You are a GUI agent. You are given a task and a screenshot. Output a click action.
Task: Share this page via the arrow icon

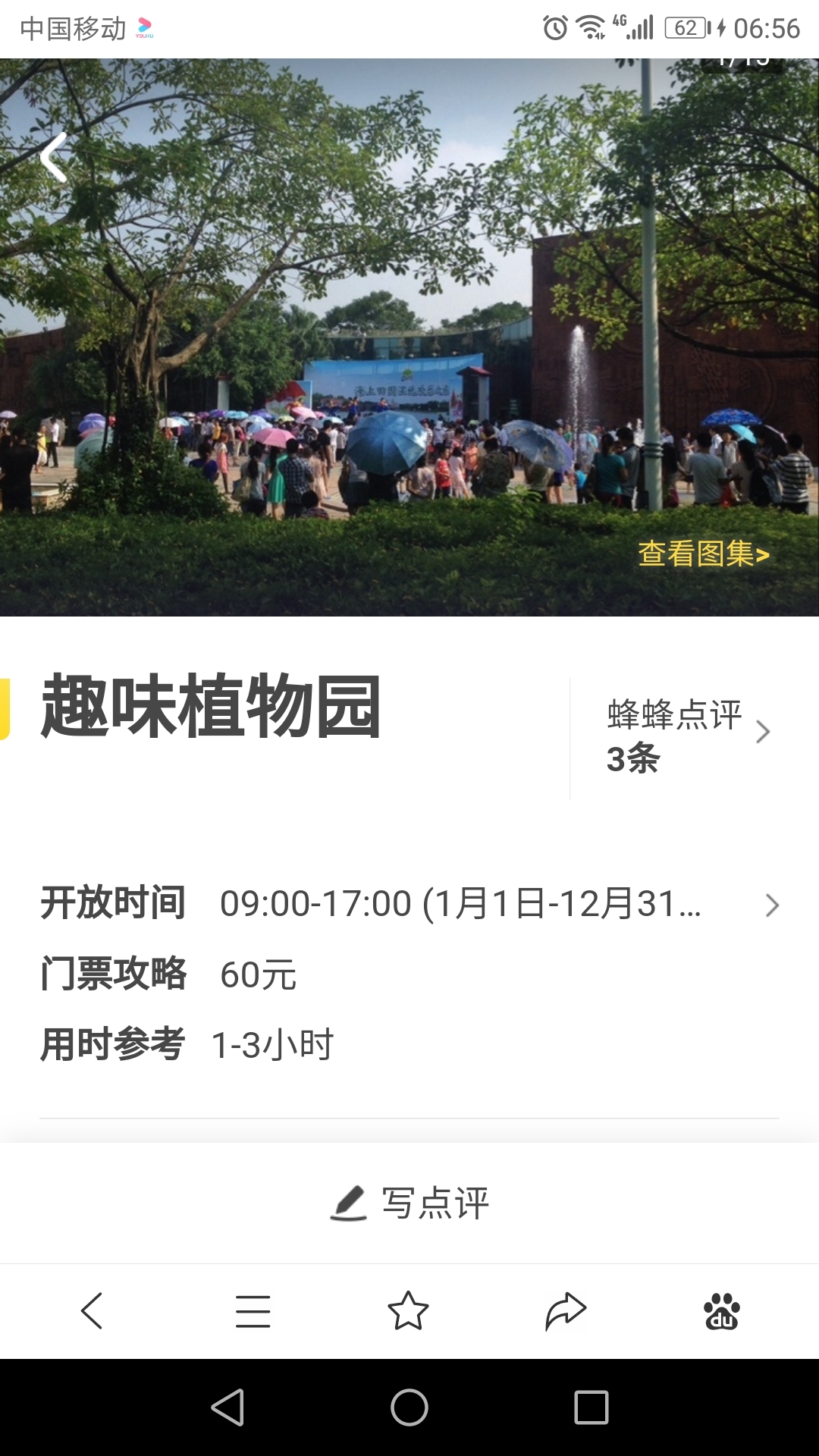pos(566,1311)
